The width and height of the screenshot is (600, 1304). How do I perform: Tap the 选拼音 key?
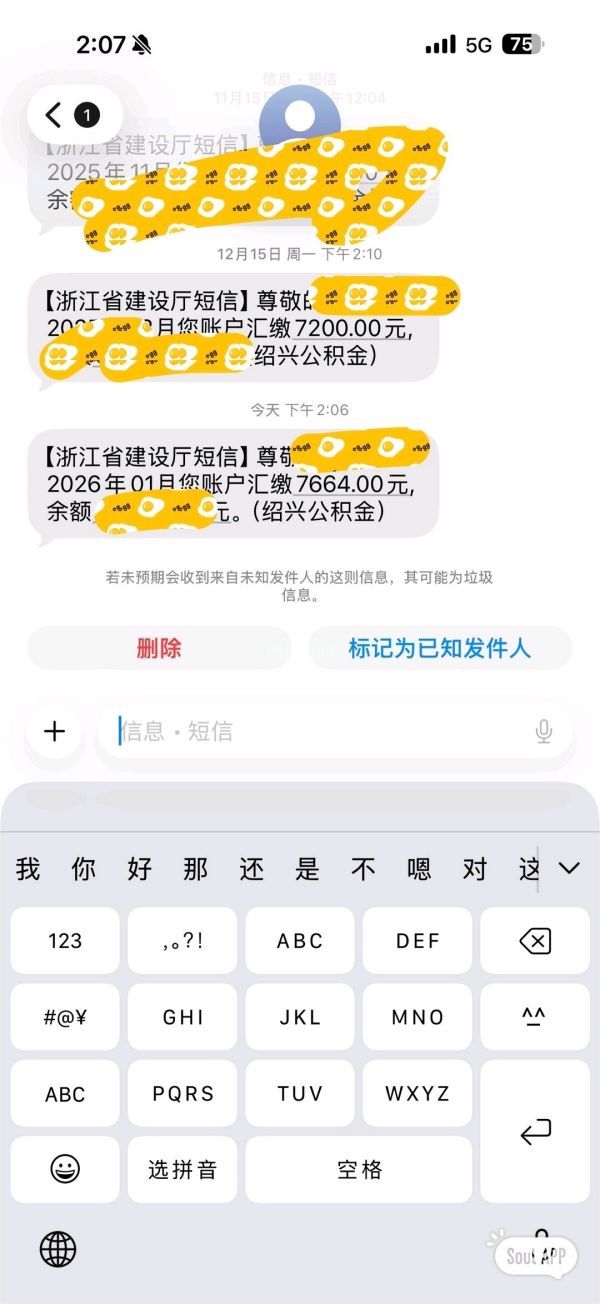[182, 1169]
